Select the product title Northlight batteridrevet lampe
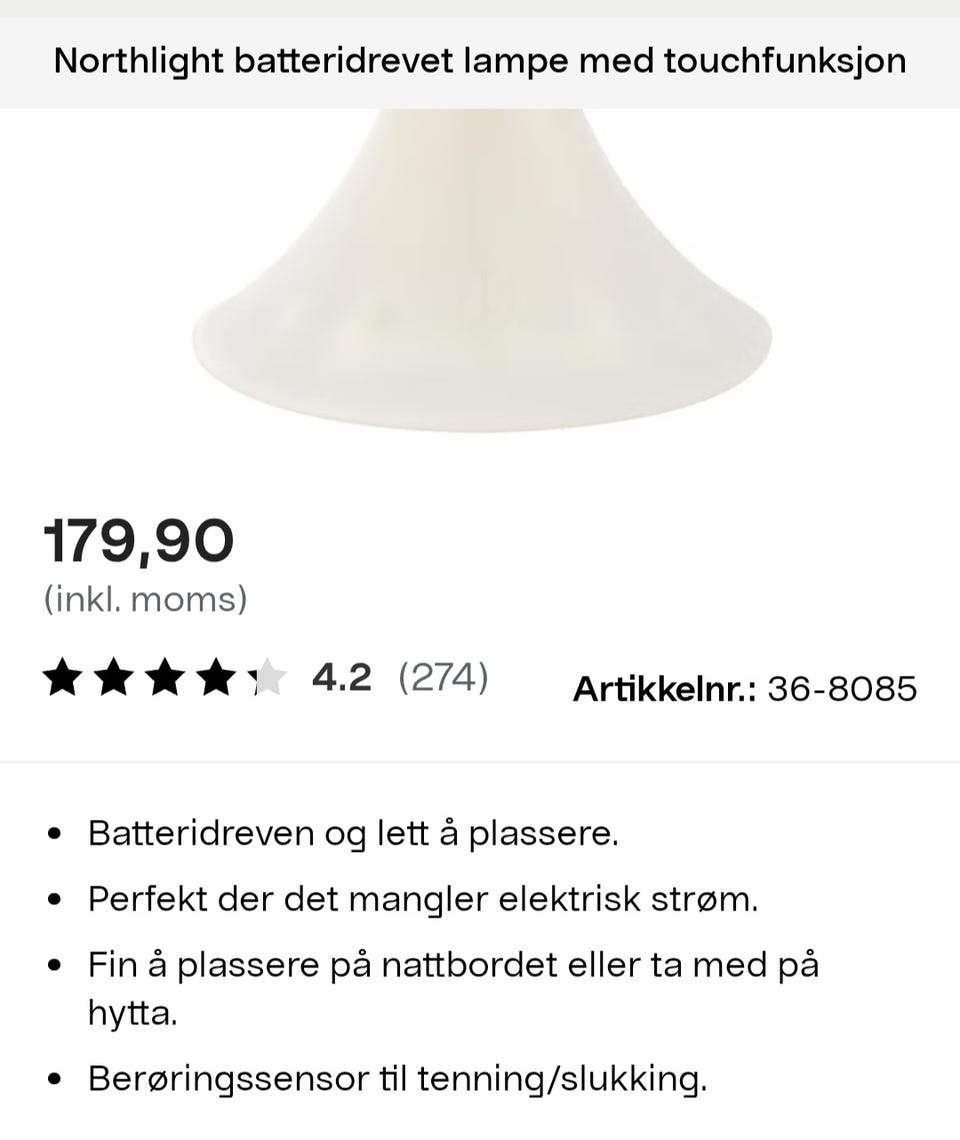The height and width of the screenshot is (1140, 960). (480, 60)
